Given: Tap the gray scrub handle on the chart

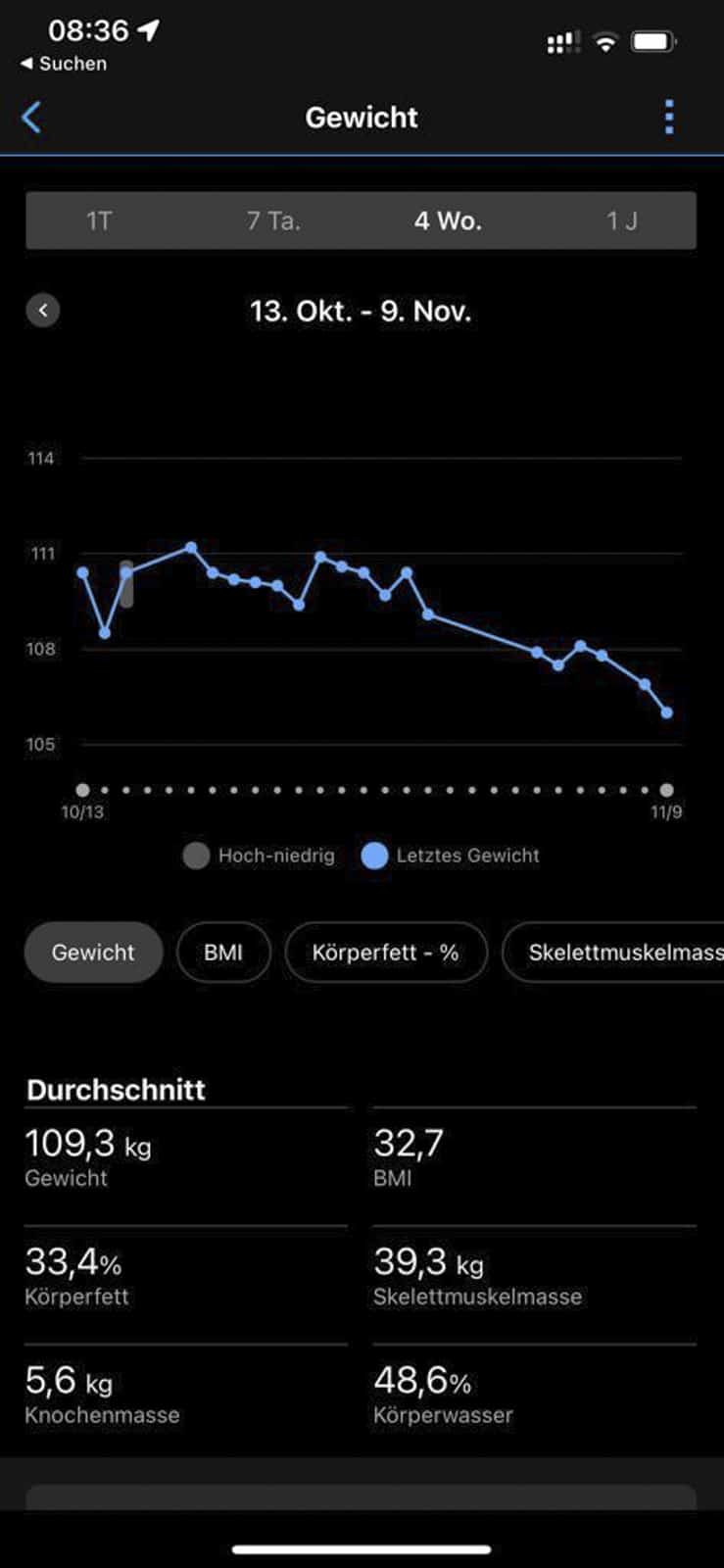Looking at the screenshot, I should 128,585.
